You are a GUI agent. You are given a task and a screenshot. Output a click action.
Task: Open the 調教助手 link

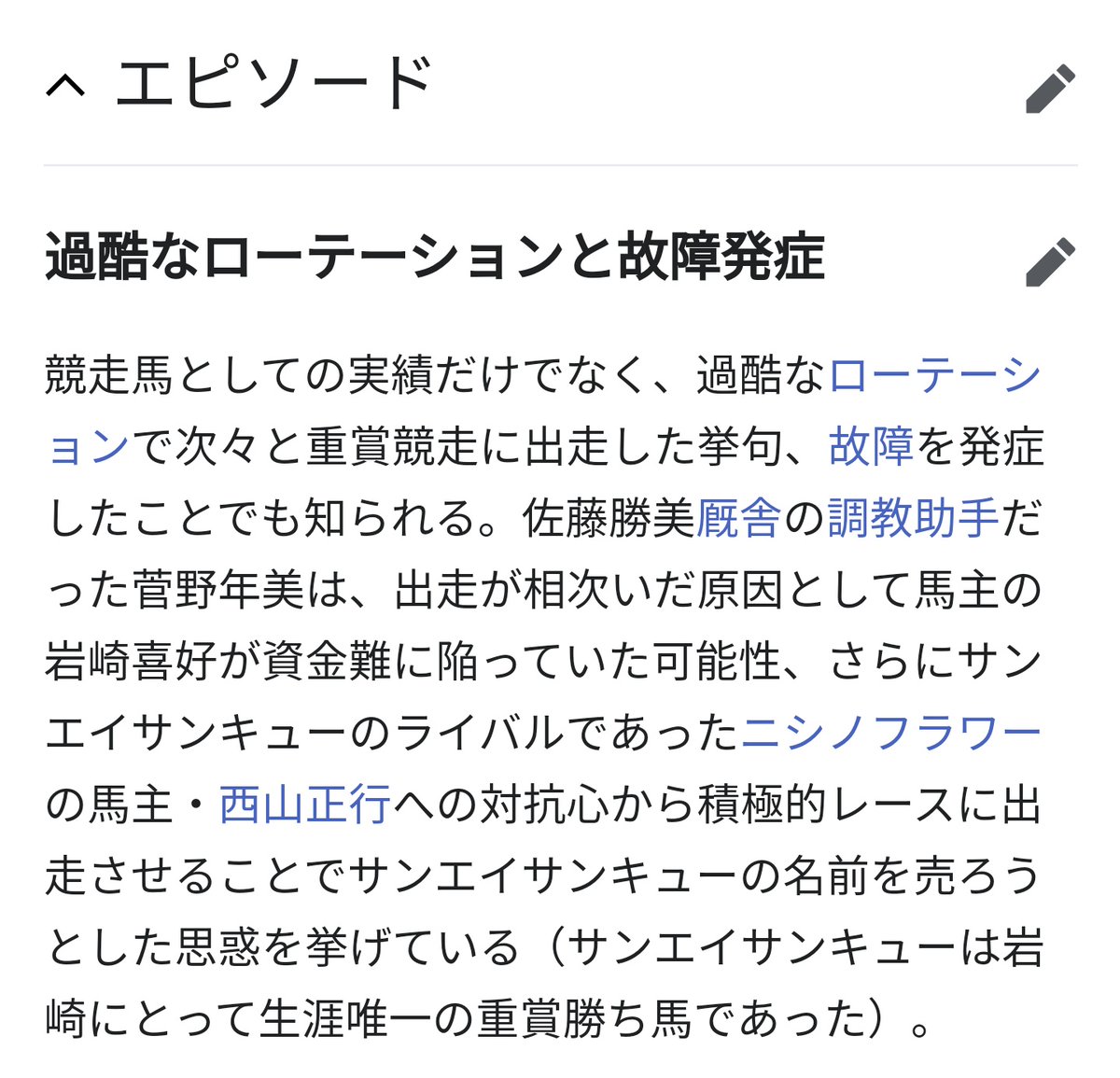[912, 519]
